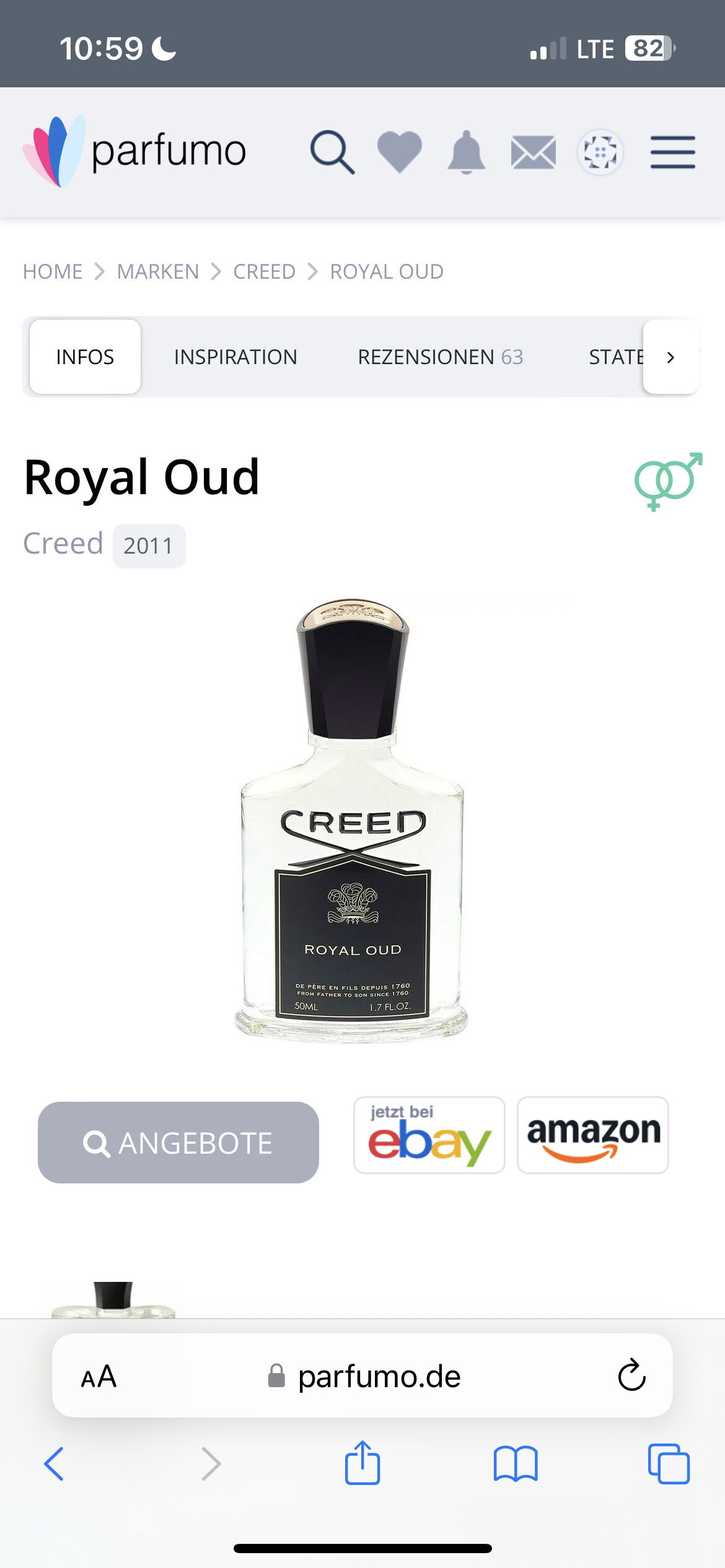
Task: Follow the CREED breadcrumb link
Action: coord(265,271)
